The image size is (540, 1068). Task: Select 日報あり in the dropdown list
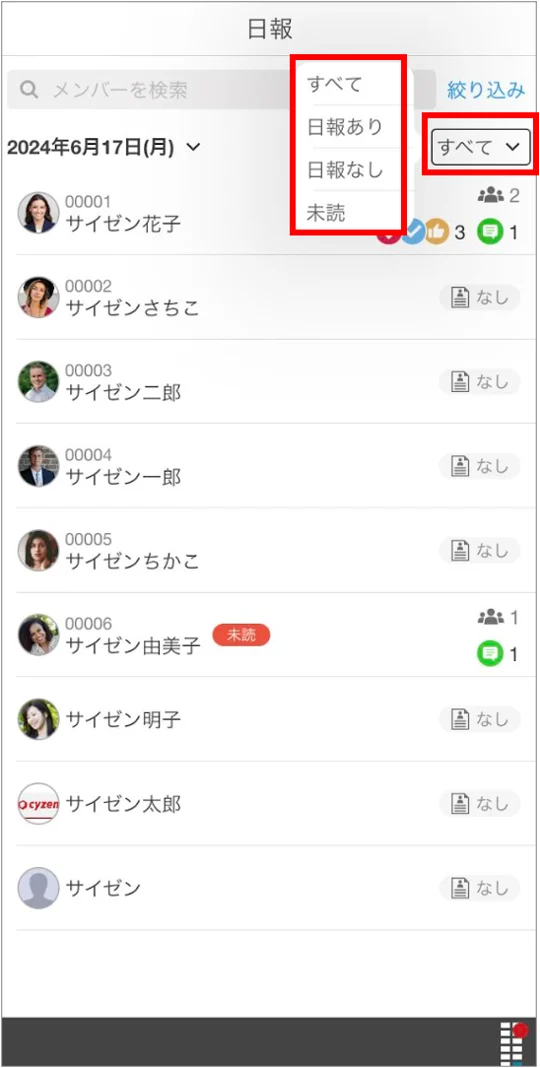tap(345, 127)
